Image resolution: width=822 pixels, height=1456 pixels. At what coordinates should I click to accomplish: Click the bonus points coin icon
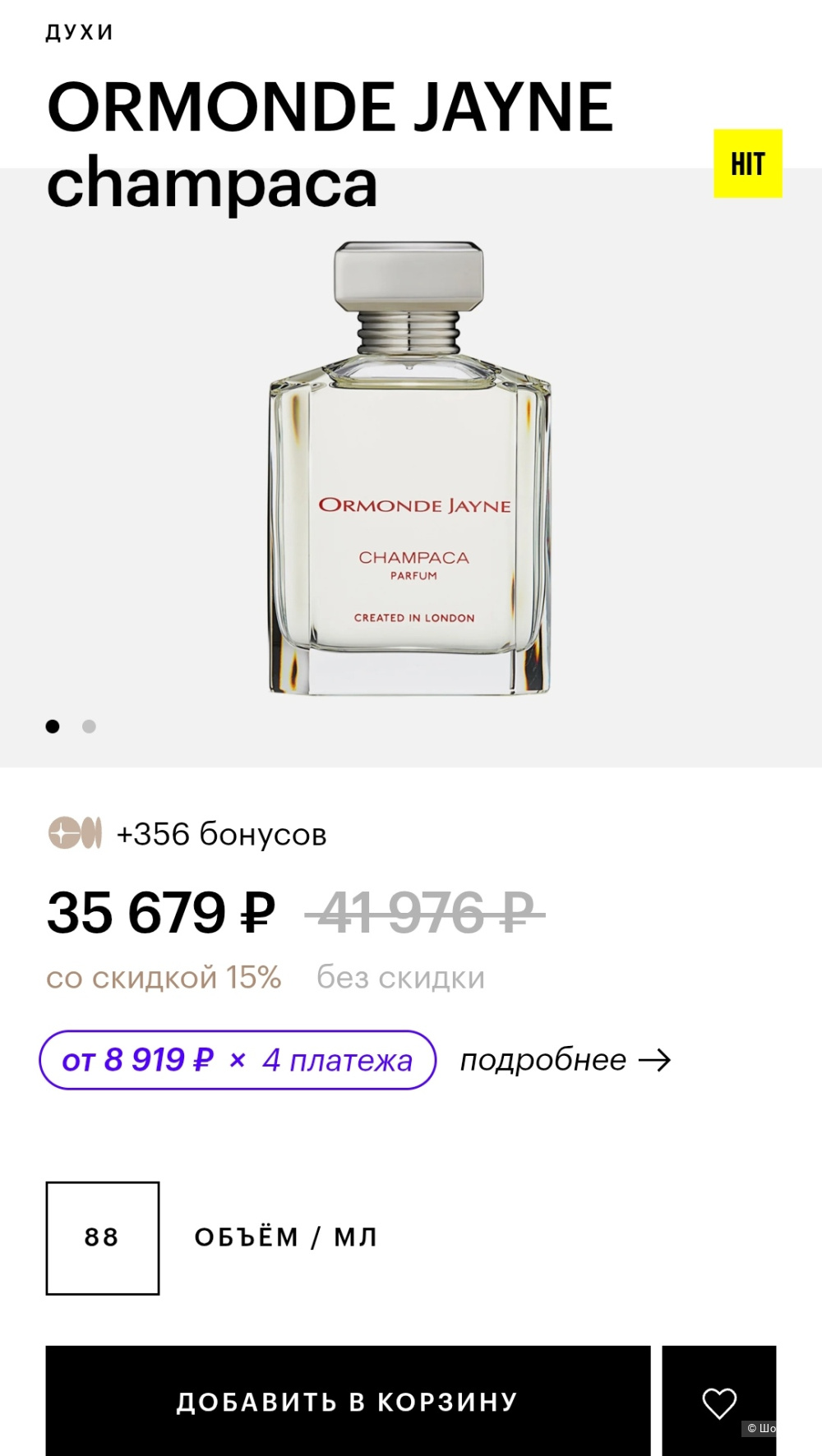[x=74, y=834]
